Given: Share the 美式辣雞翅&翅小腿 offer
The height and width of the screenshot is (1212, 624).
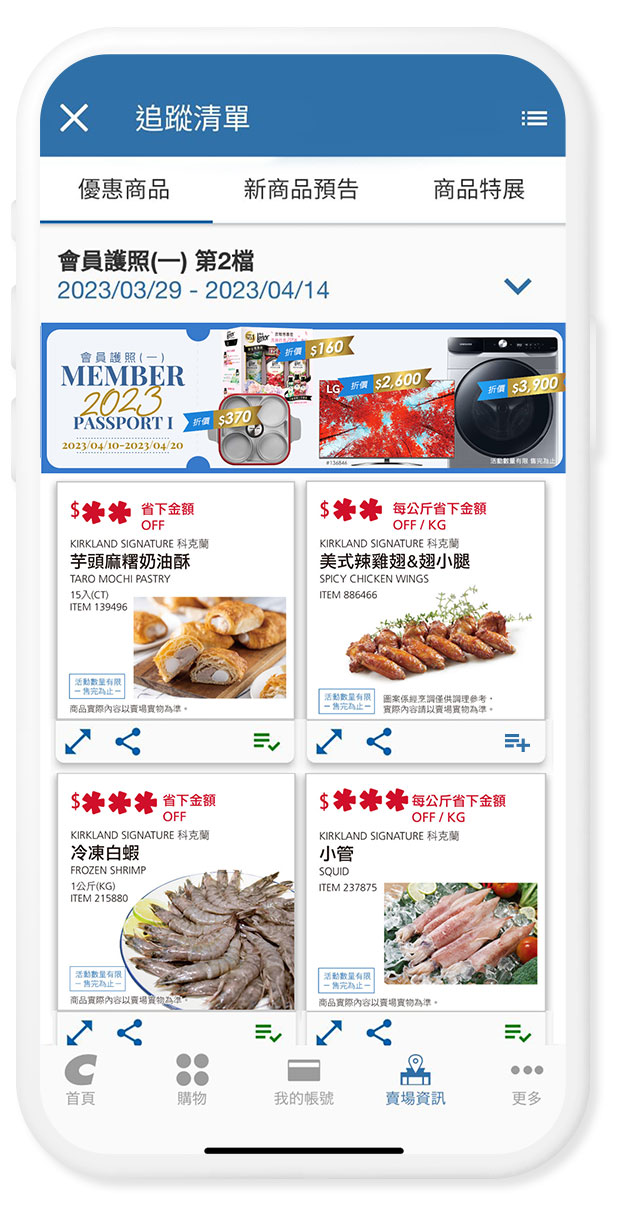Looking at the screenshot, I should (378, 742).
